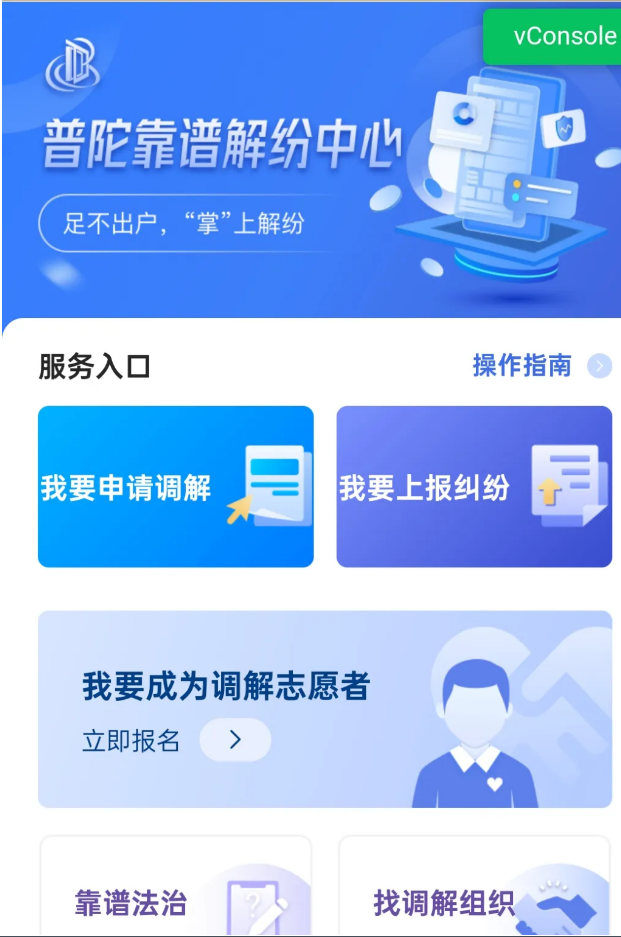This screenshot has width=621, height=937.
Task: Open 我要上报纠纷 card
Action: pyautogui.click(x=474, y=487)
